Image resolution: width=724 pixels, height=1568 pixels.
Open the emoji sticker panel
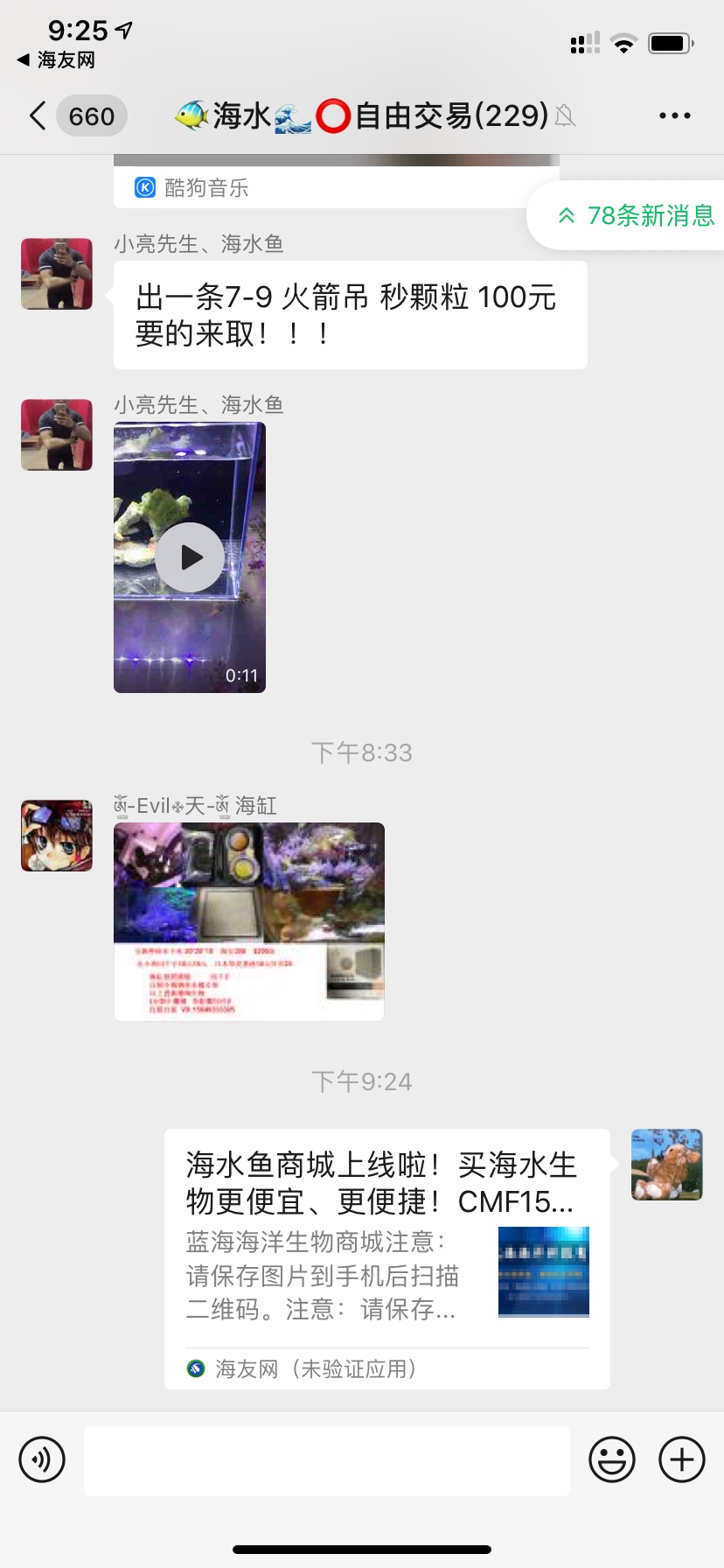(611, 1459)
